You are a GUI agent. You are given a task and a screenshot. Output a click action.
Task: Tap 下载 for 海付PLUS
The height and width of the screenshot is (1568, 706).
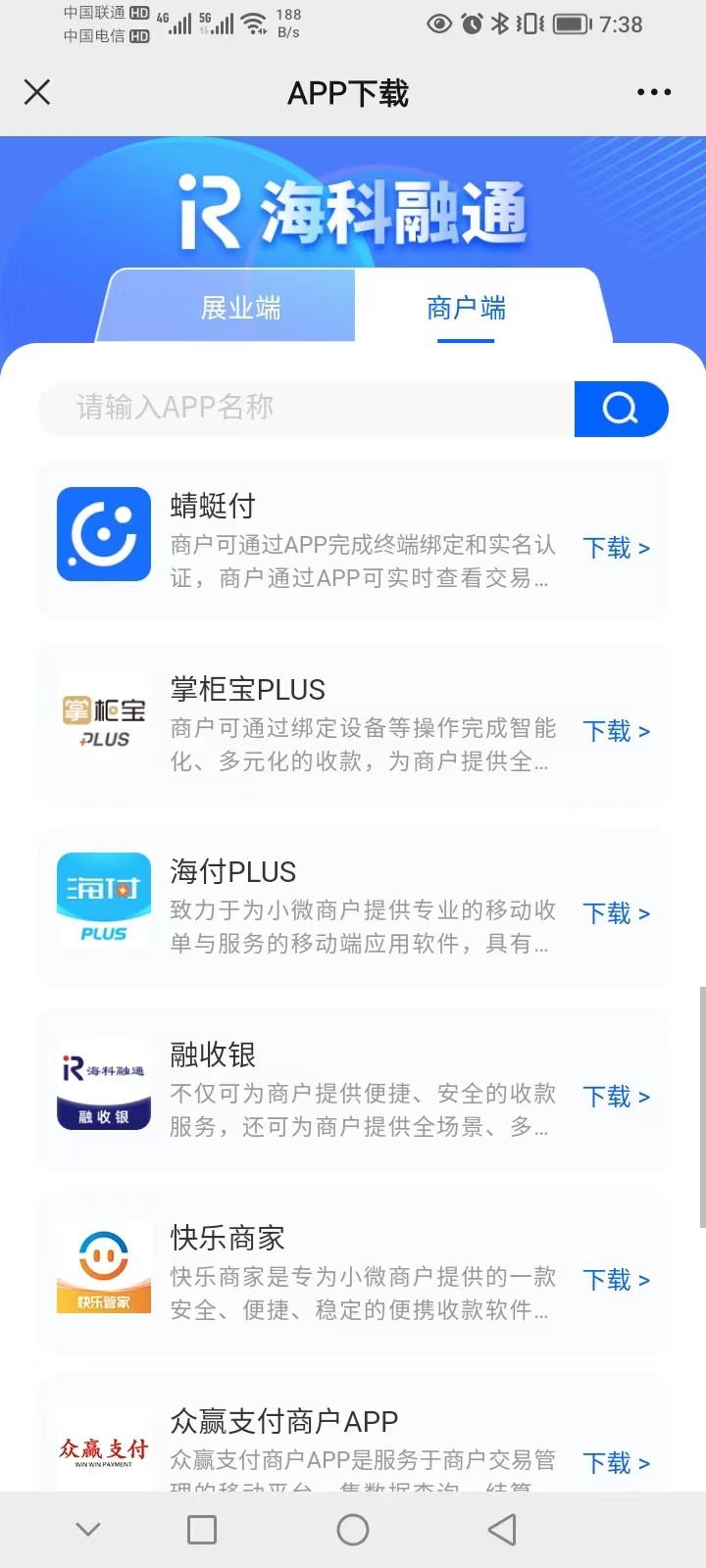point(617,912)
